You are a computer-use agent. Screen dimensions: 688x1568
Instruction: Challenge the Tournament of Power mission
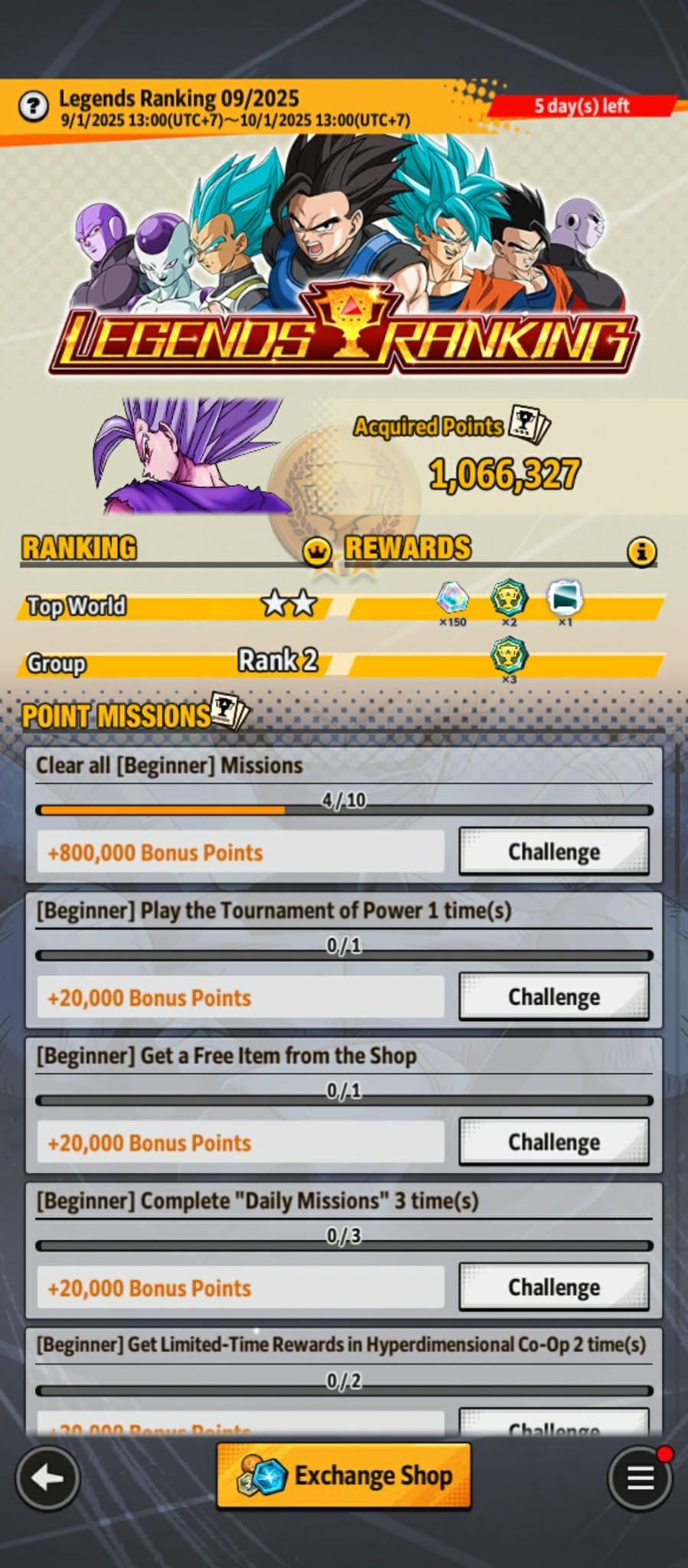point(553,997)
